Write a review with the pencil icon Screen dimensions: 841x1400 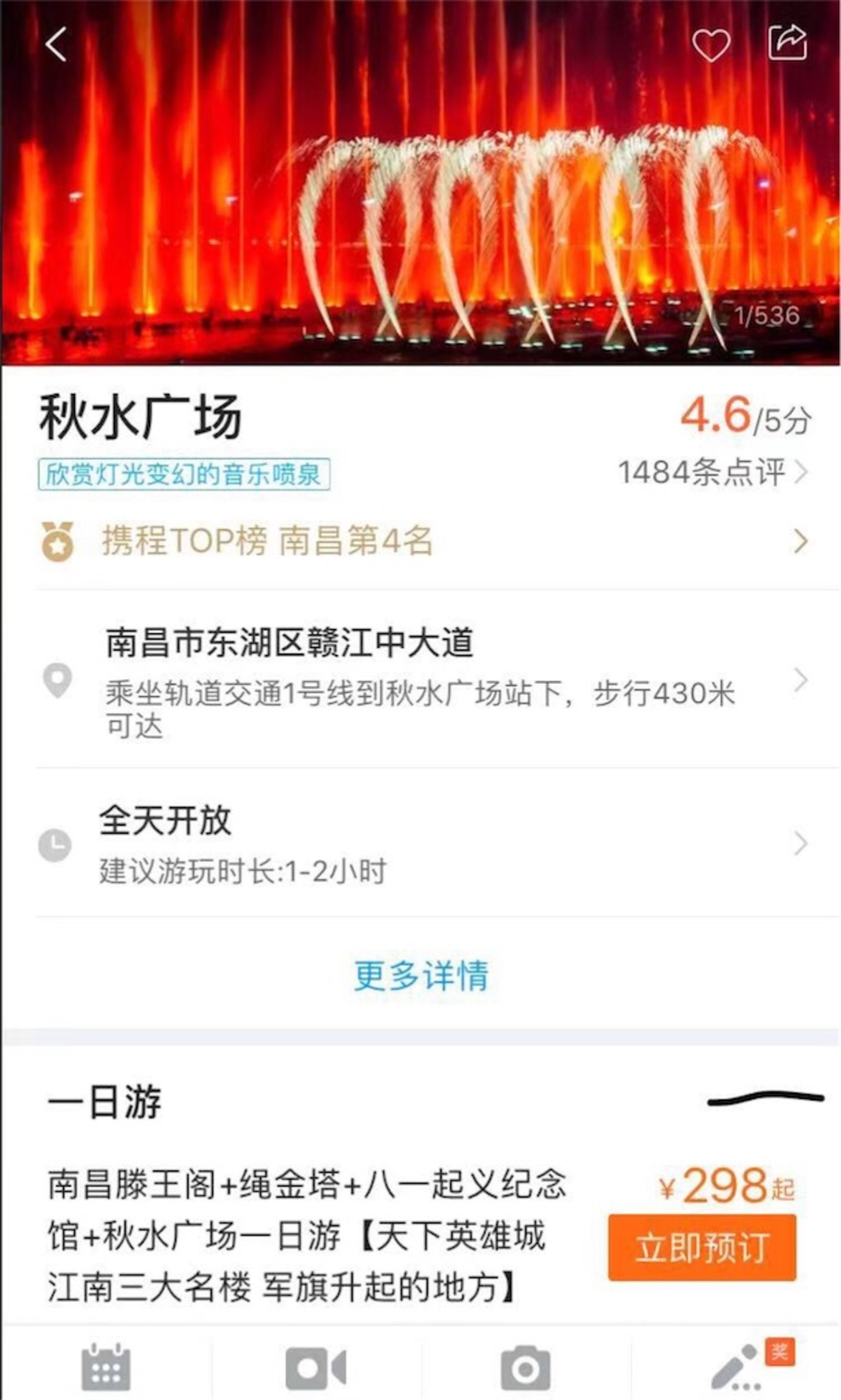pyautogui.click(x=736, y=1367)
